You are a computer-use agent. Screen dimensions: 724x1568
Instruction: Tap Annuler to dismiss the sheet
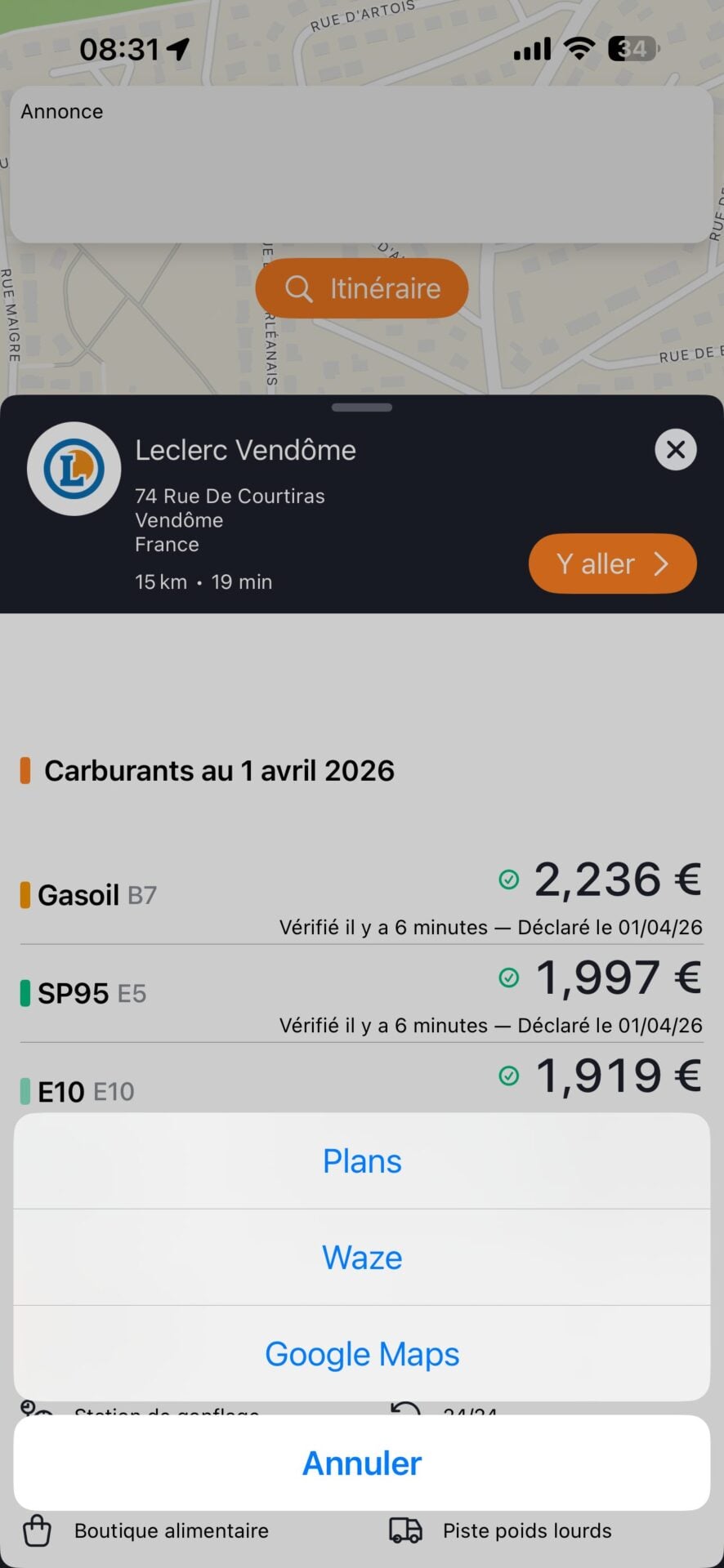point(362,1463)
